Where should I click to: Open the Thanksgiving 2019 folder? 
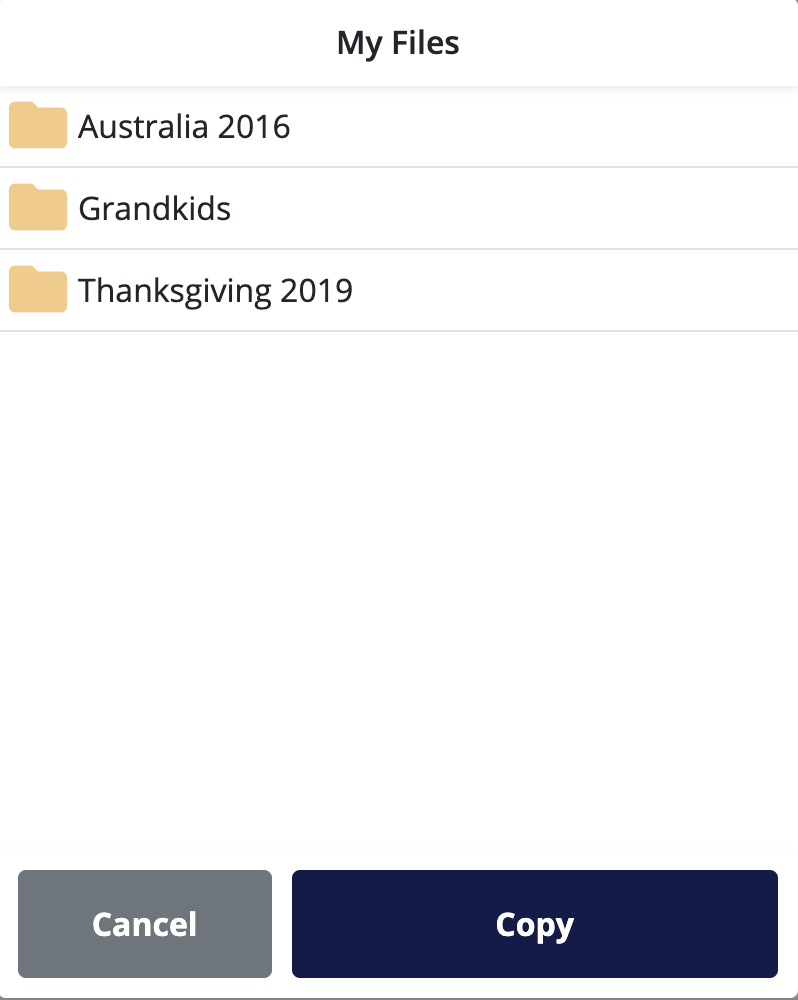215,291
